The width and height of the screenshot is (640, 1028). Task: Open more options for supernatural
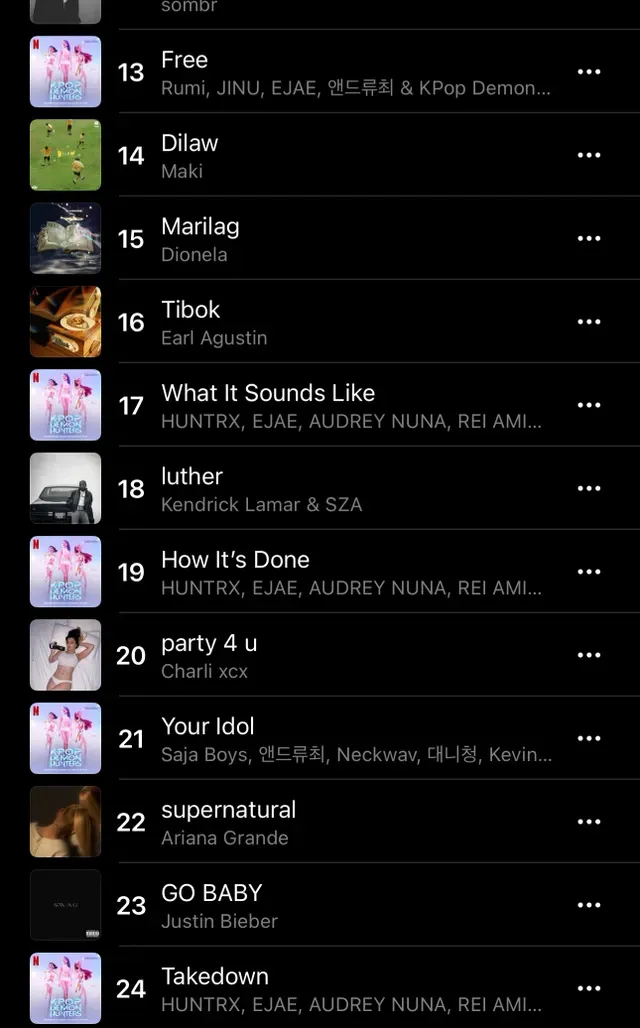(x=589, y=822)
